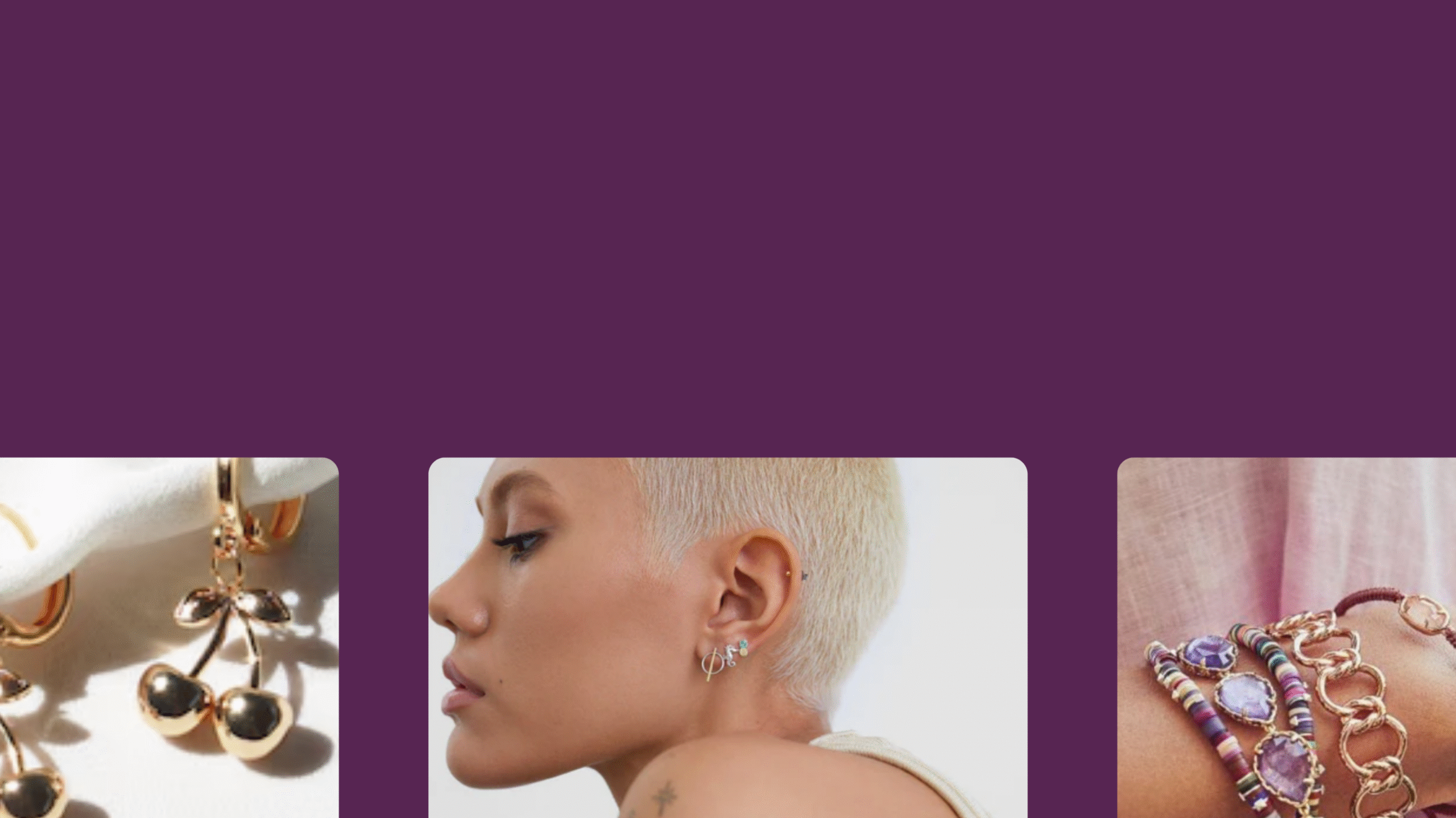Open the gold cherry earrings card
The width and height of the screenshot is (1456, 818).
(x=169, y=637)
